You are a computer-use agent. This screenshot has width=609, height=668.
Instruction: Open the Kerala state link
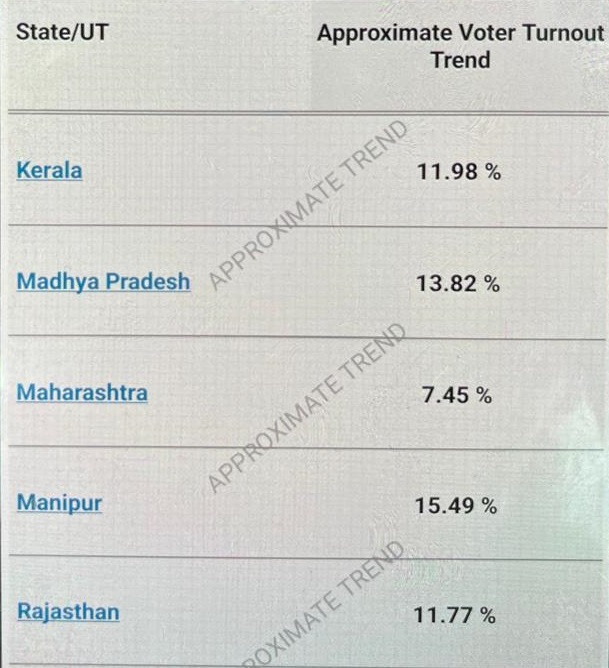pos(49,170)
